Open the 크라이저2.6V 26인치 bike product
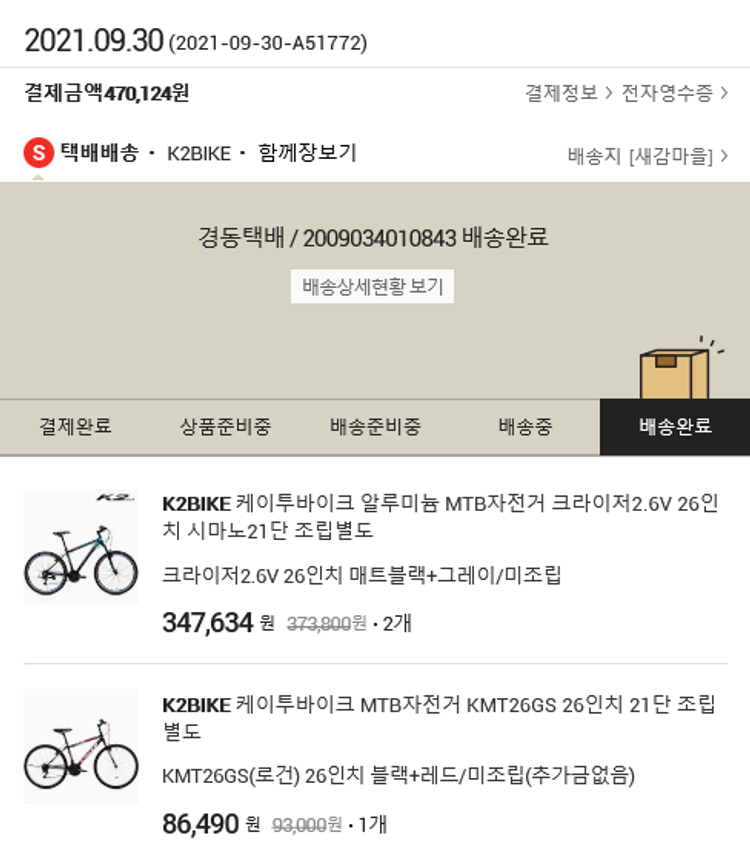 coord(440,515)
